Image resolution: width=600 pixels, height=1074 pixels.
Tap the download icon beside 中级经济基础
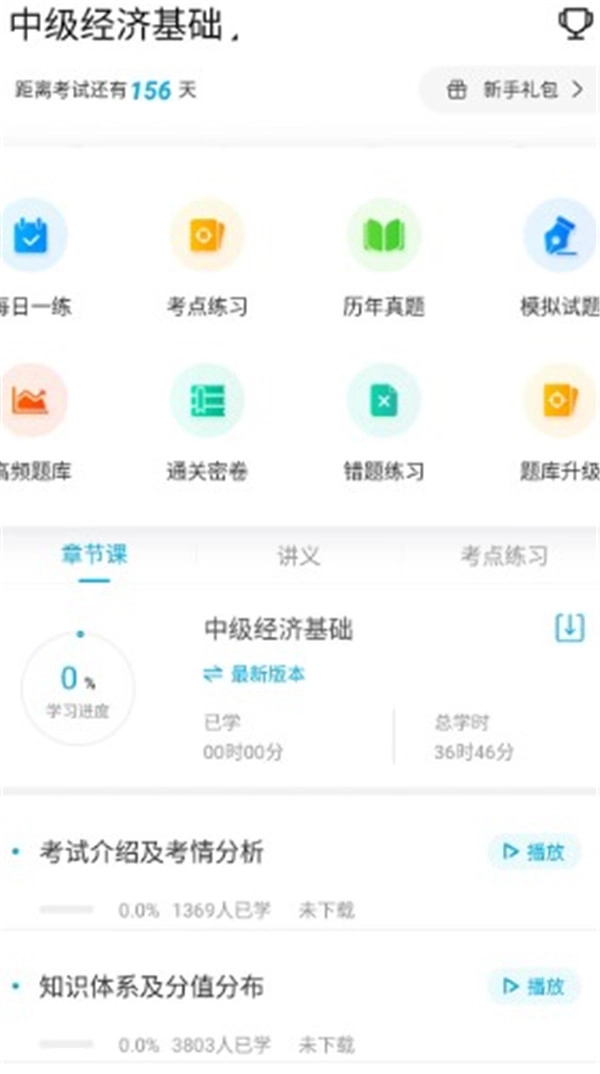click(569, 628)
